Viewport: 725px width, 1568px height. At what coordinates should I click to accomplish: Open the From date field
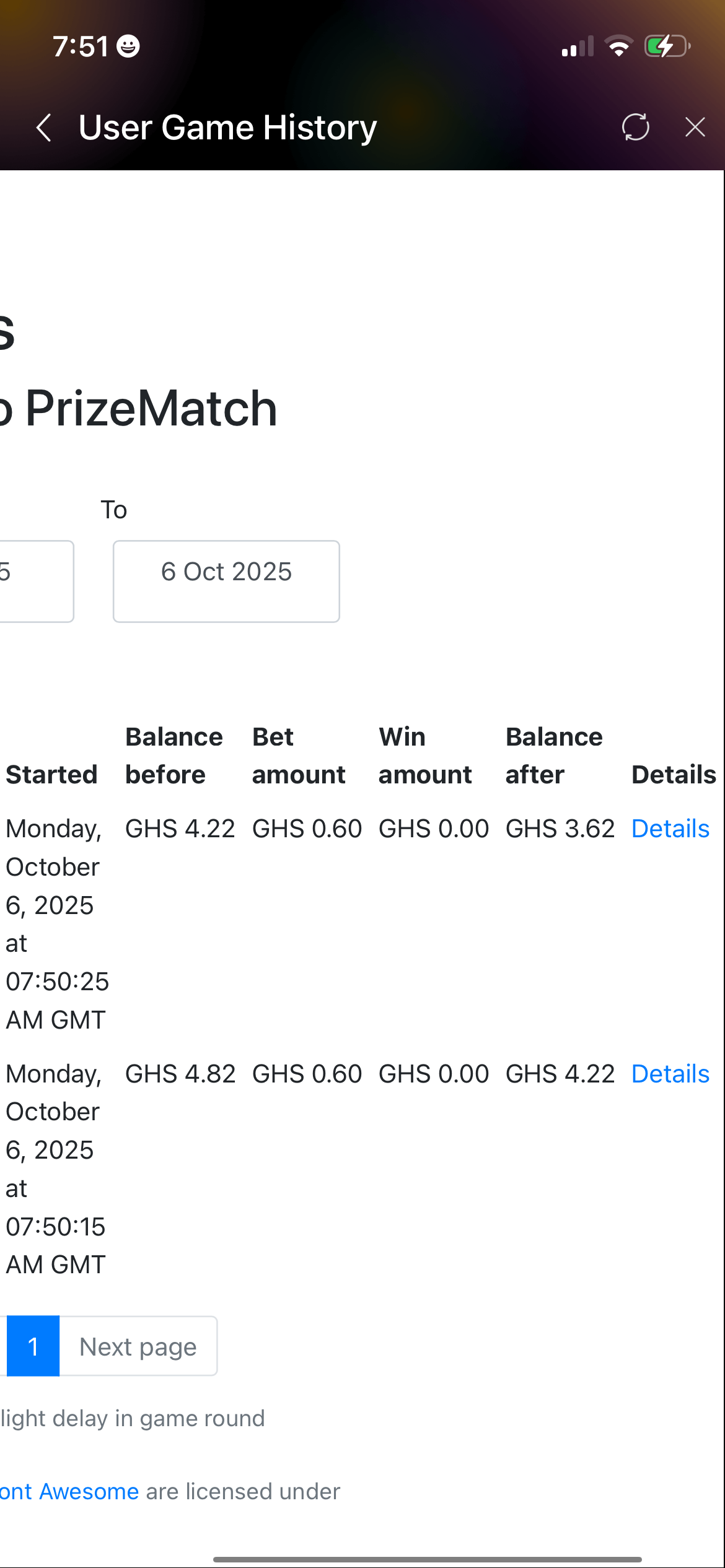[35, 581]
